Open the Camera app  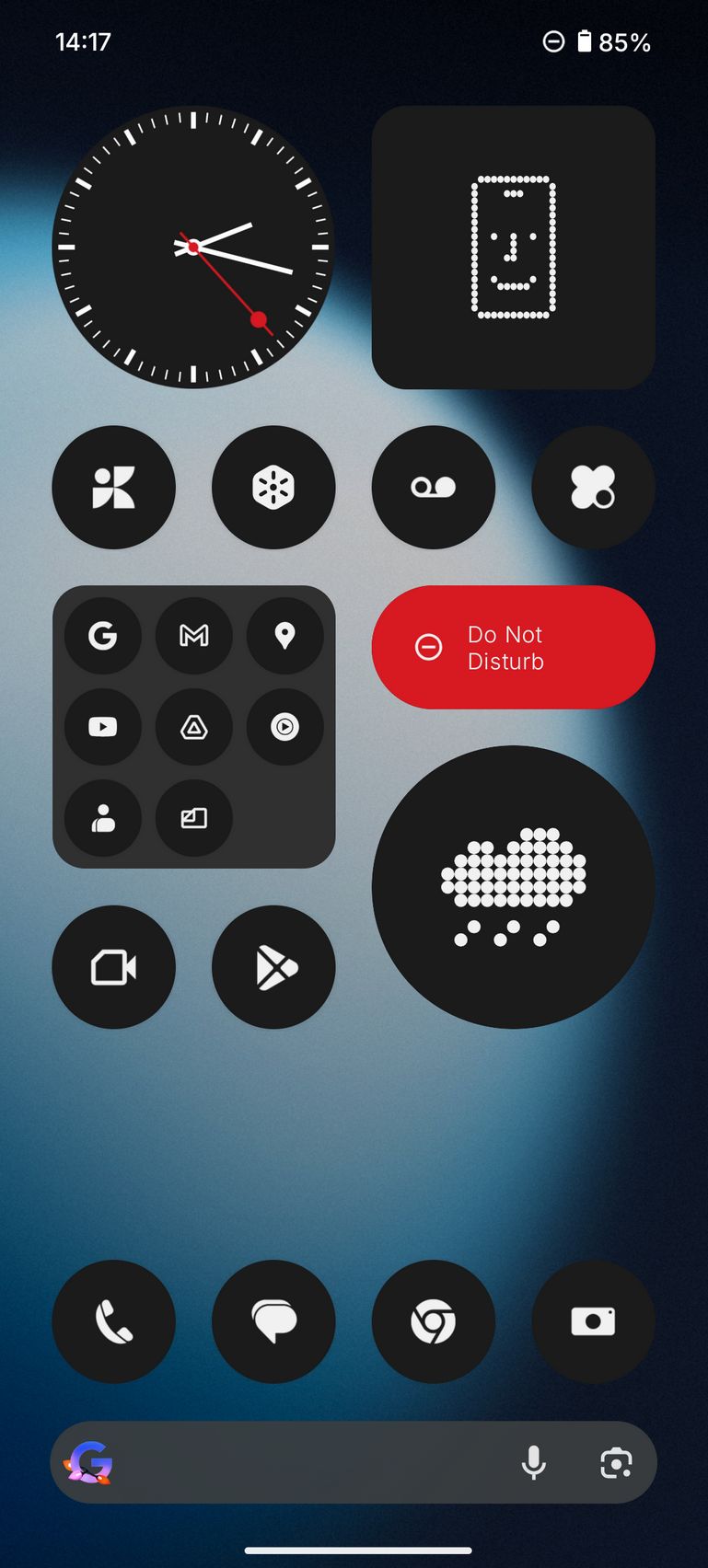point(593,1321)
